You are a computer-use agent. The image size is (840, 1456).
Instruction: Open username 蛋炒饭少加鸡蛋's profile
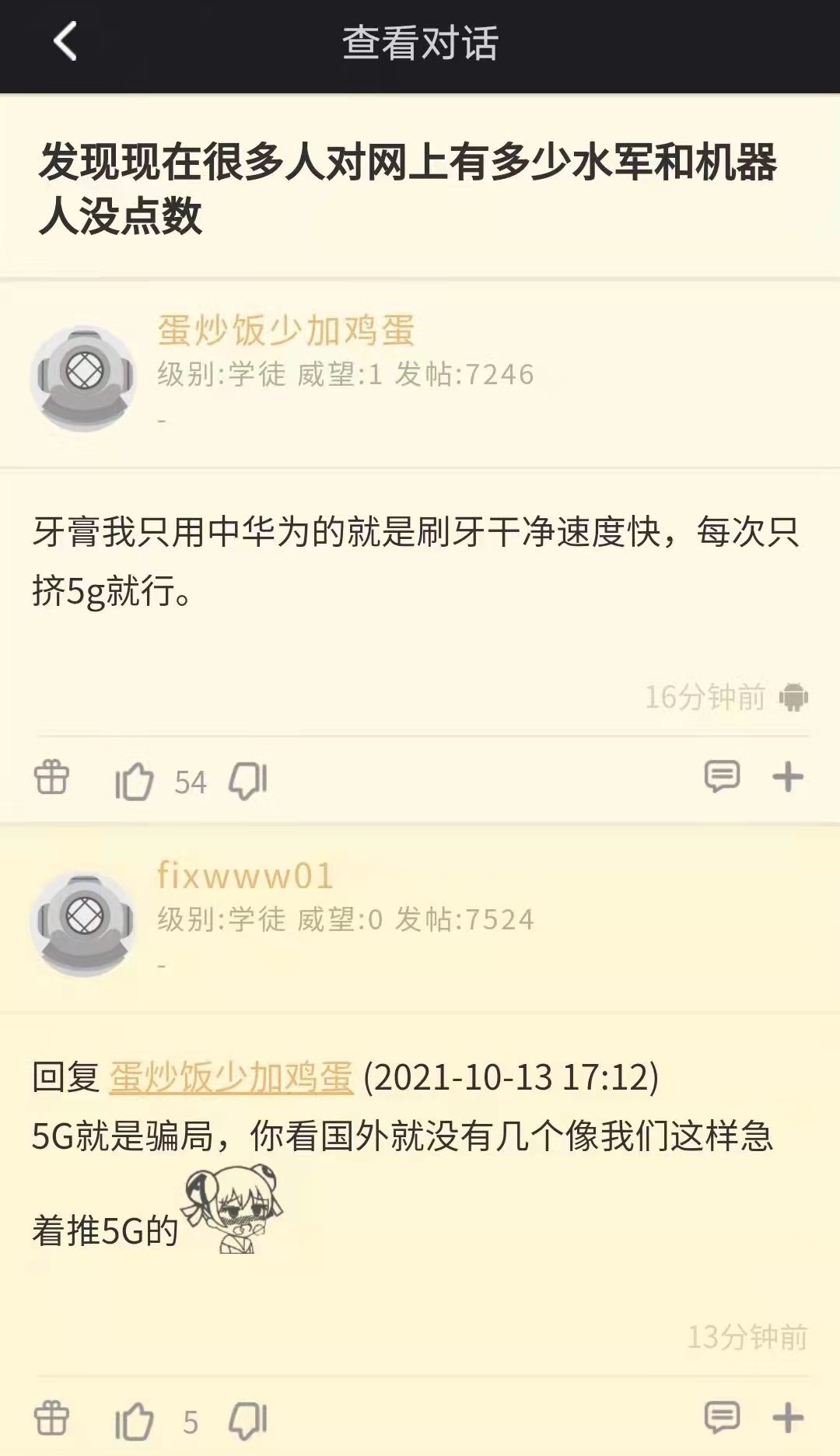[x=285, y=330]
